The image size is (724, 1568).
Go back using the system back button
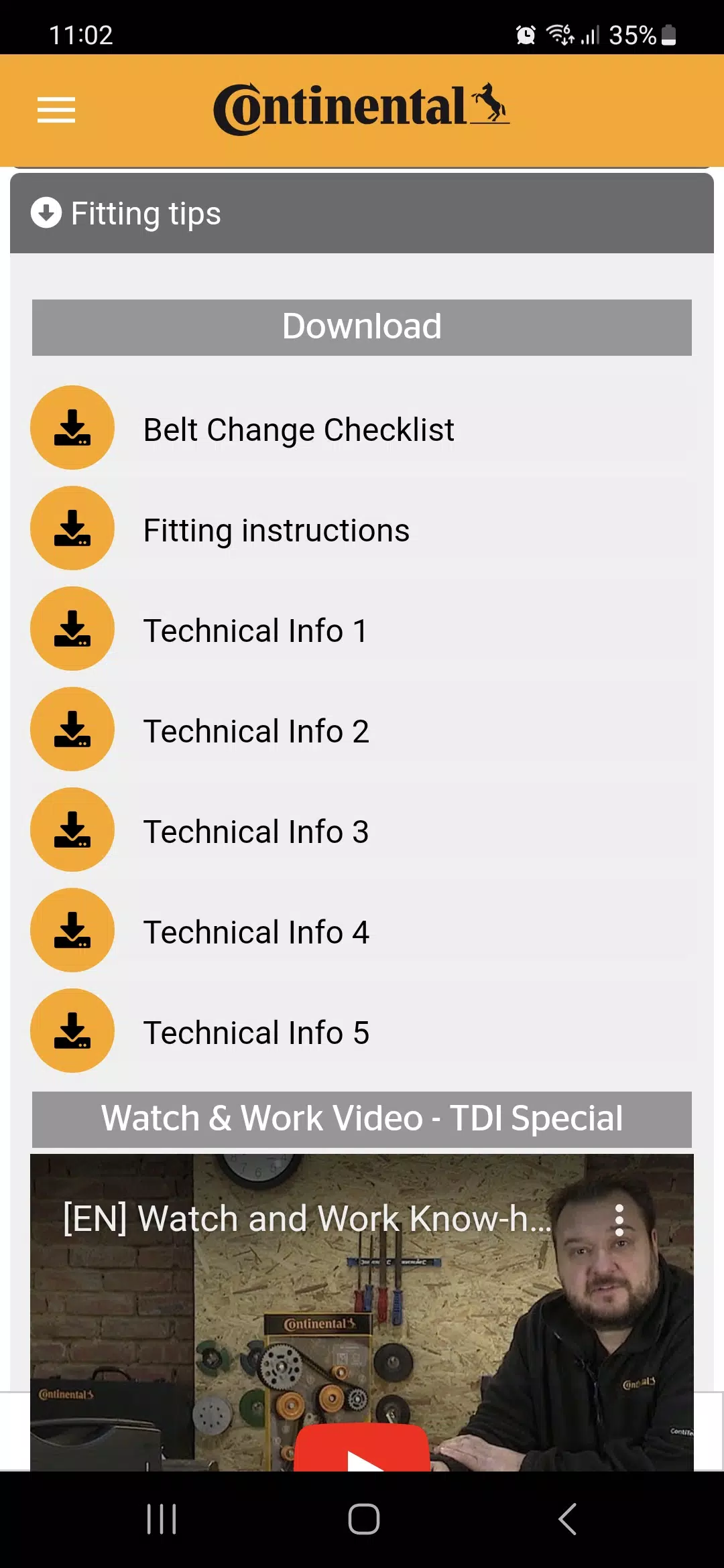[x=567, y=1518]
